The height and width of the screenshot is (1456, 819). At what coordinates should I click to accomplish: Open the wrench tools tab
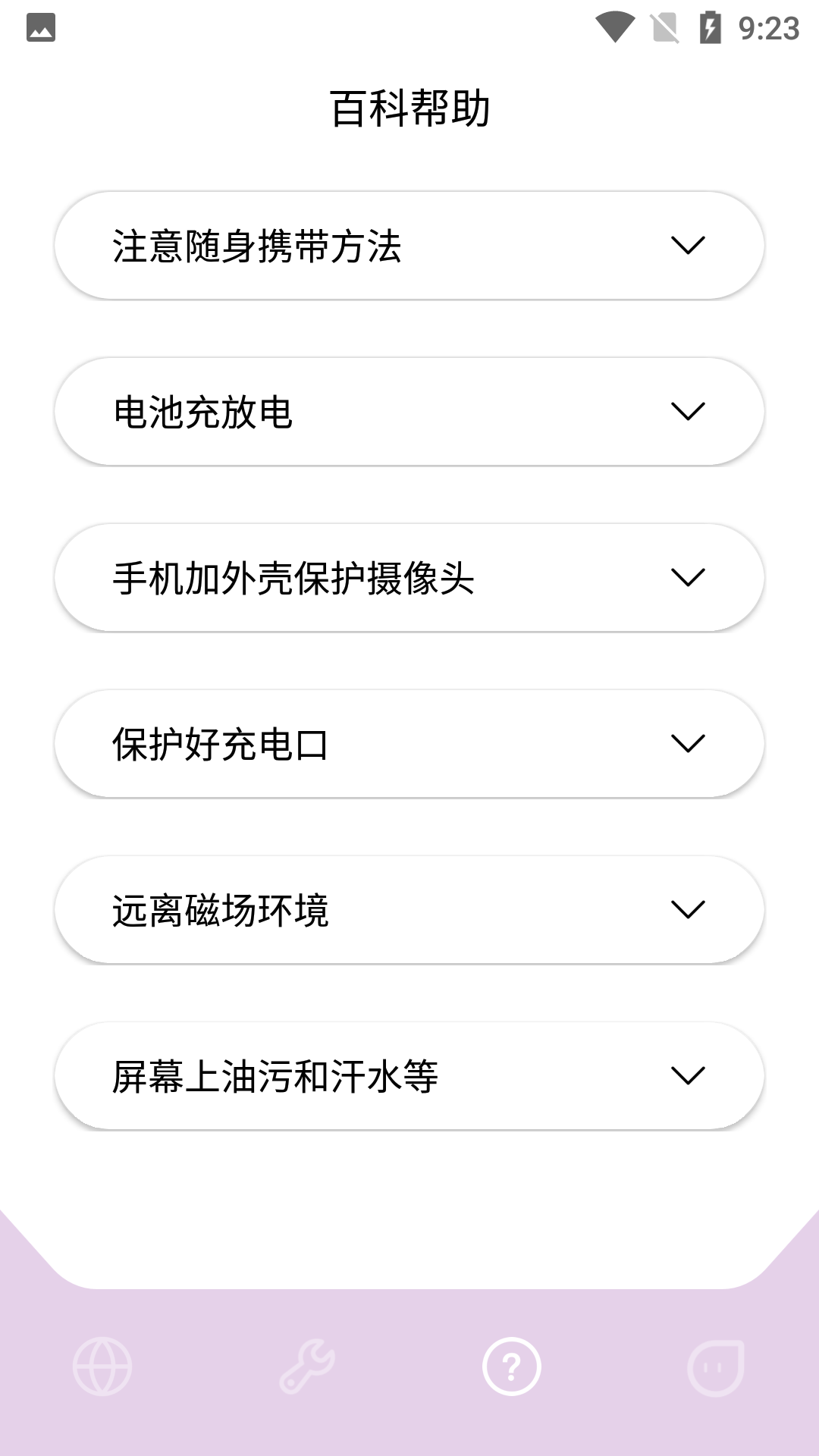pyautogui.click(x=307, y=1367)
